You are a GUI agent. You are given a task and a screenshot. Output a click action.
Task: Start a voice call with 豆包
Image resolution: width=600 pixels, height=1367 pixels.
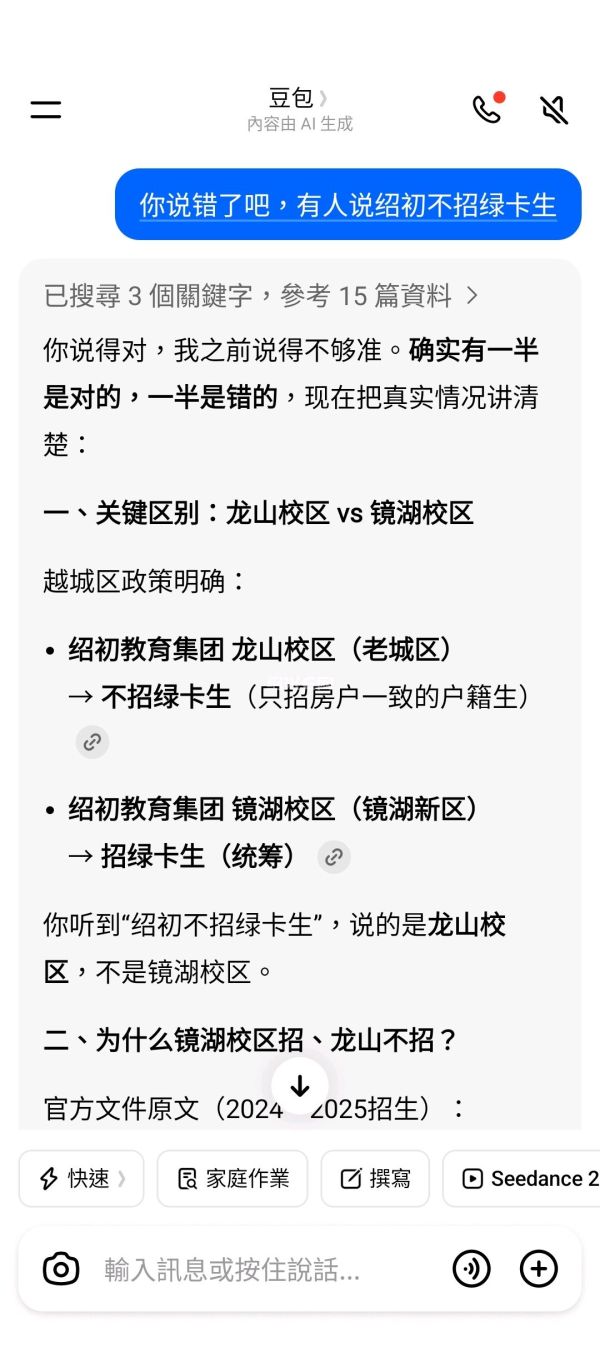click(x=487, y=109)
